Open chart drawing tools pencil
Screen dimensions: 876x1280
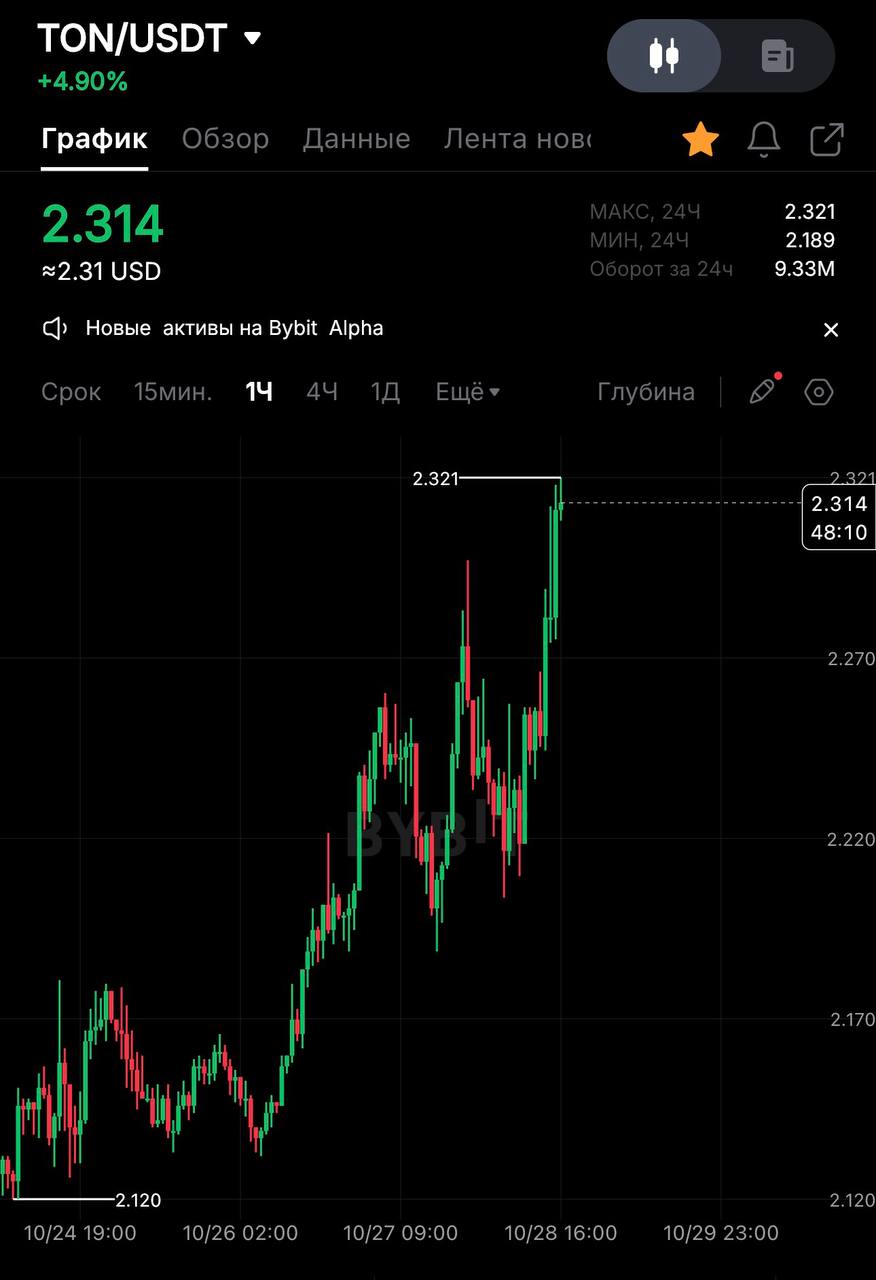pos(762,392)
